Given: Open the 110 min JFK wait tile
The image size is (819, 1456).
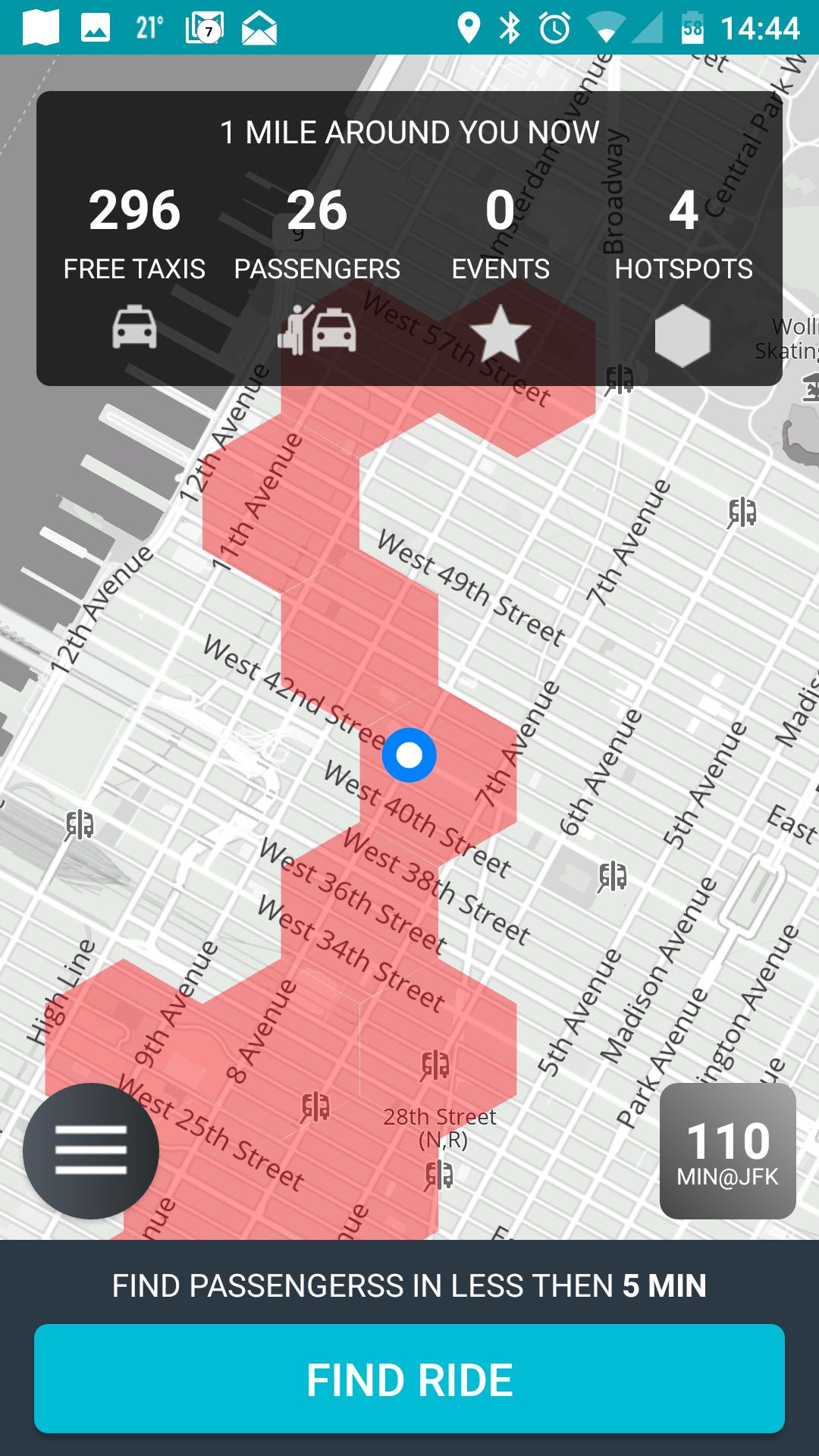Looking at the screenshot, I should (x=727, y=1151).
